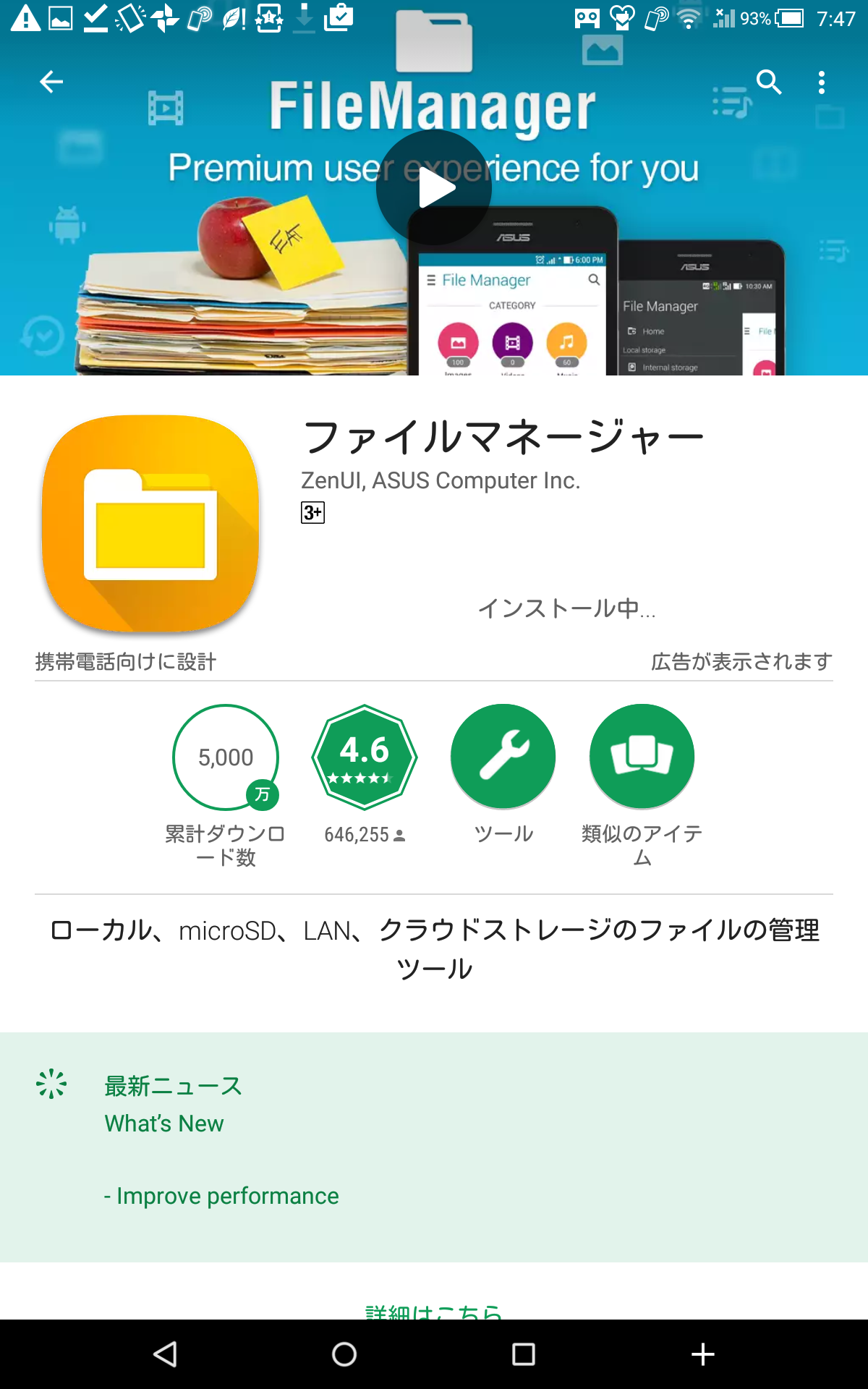Open 類似のアイテム similar apps
Screen dimensions: 868x1389
point(642,757)
